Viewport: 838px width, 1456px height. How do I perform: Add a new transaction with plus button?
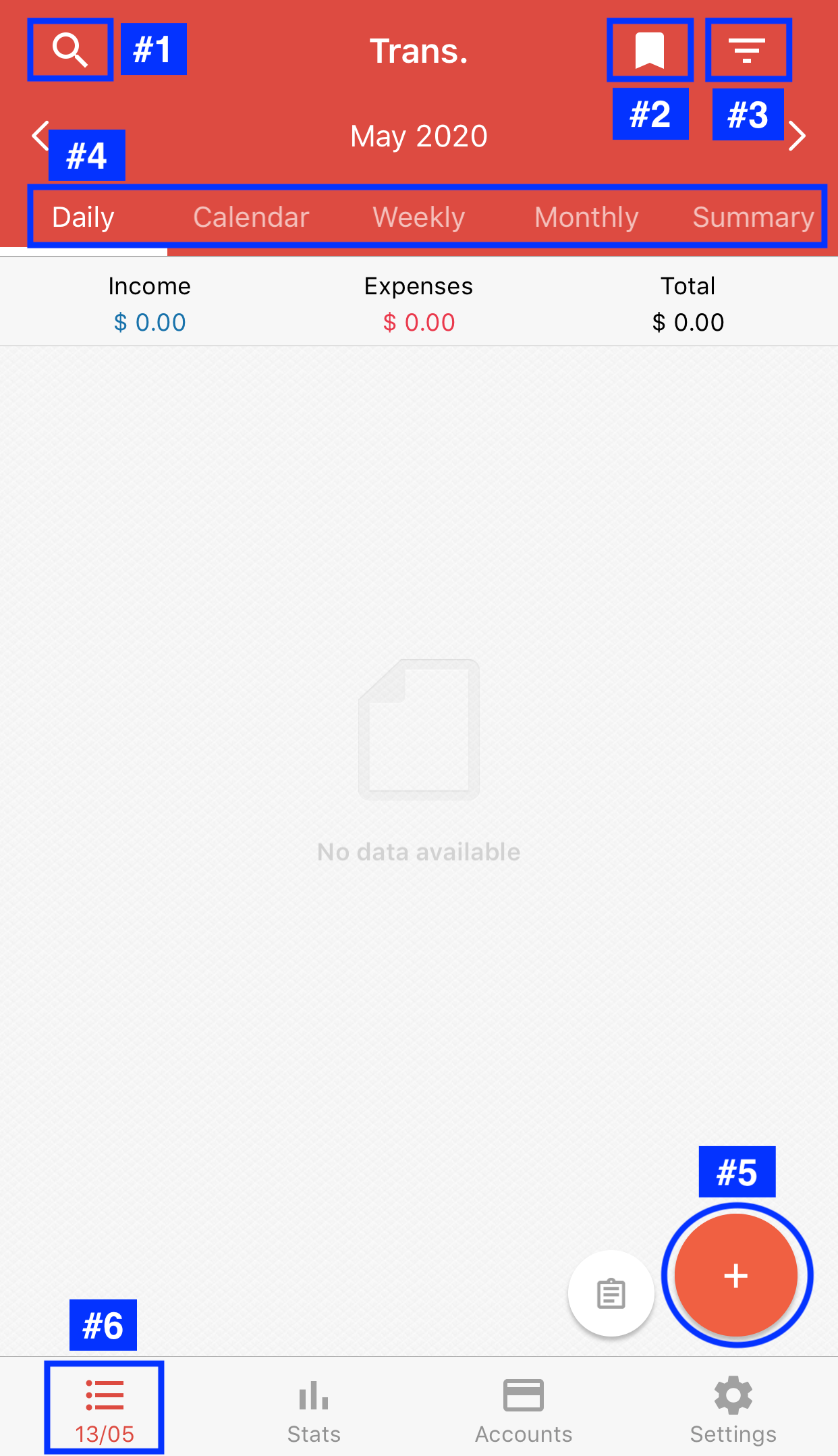pyautogui.click(x=736, y=1275)
